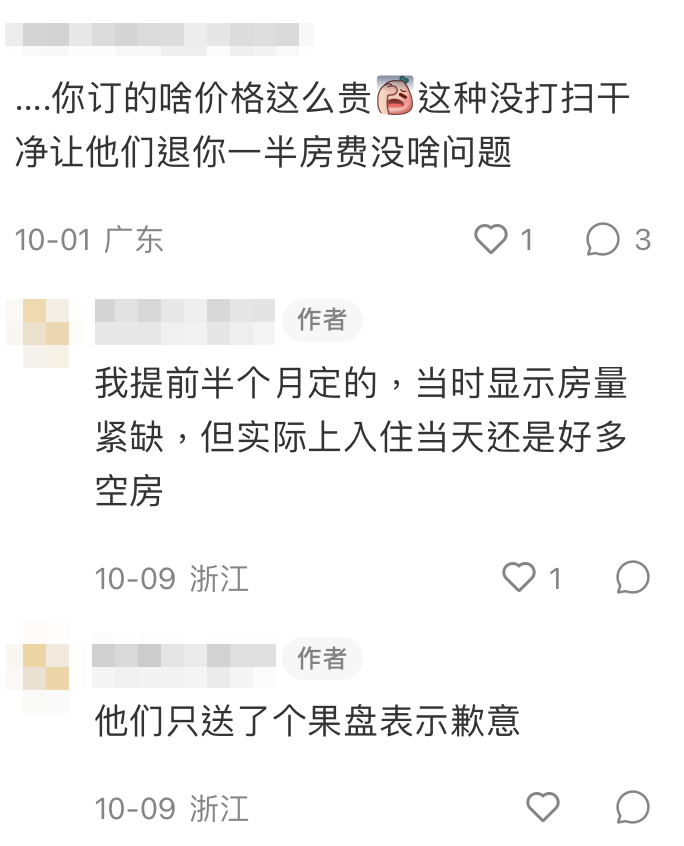Like the comment posted 10-01 from 广东

491,239
